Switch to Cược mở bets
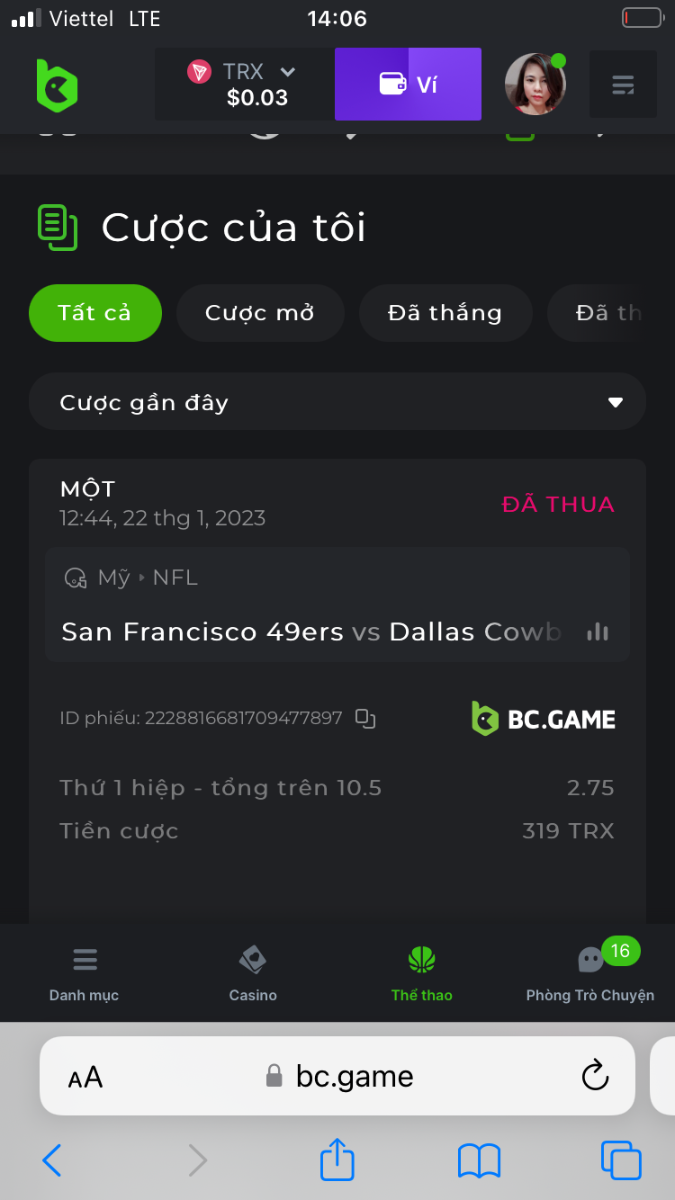675x1200 pixels. [260, 313]
